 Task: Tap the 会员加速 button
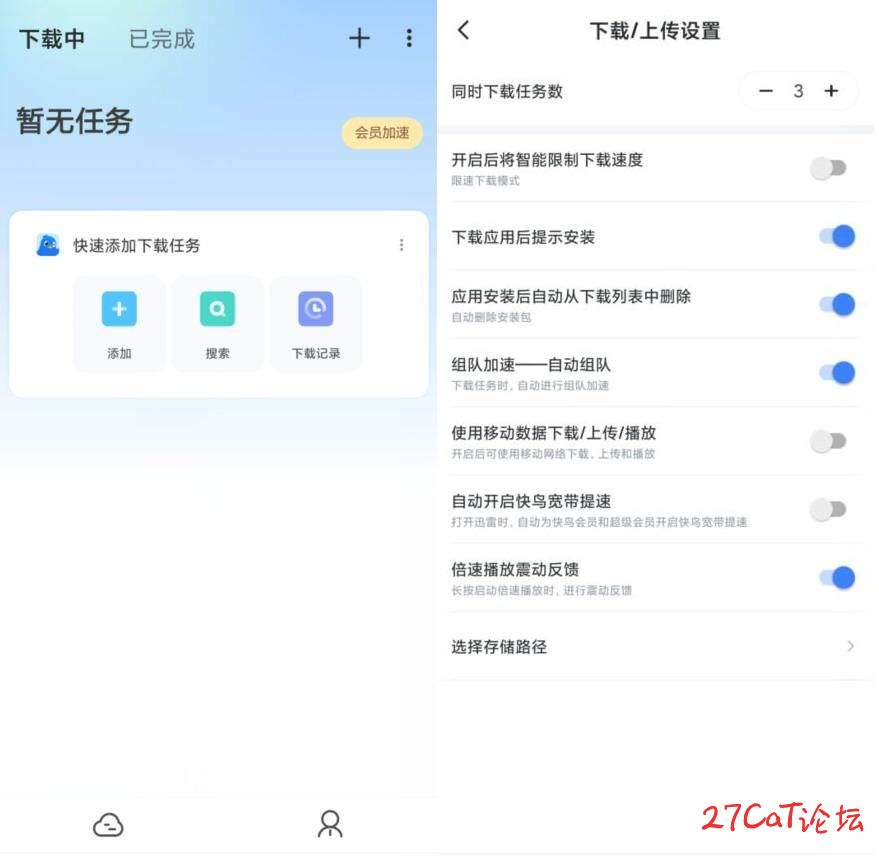click(382, 133)
